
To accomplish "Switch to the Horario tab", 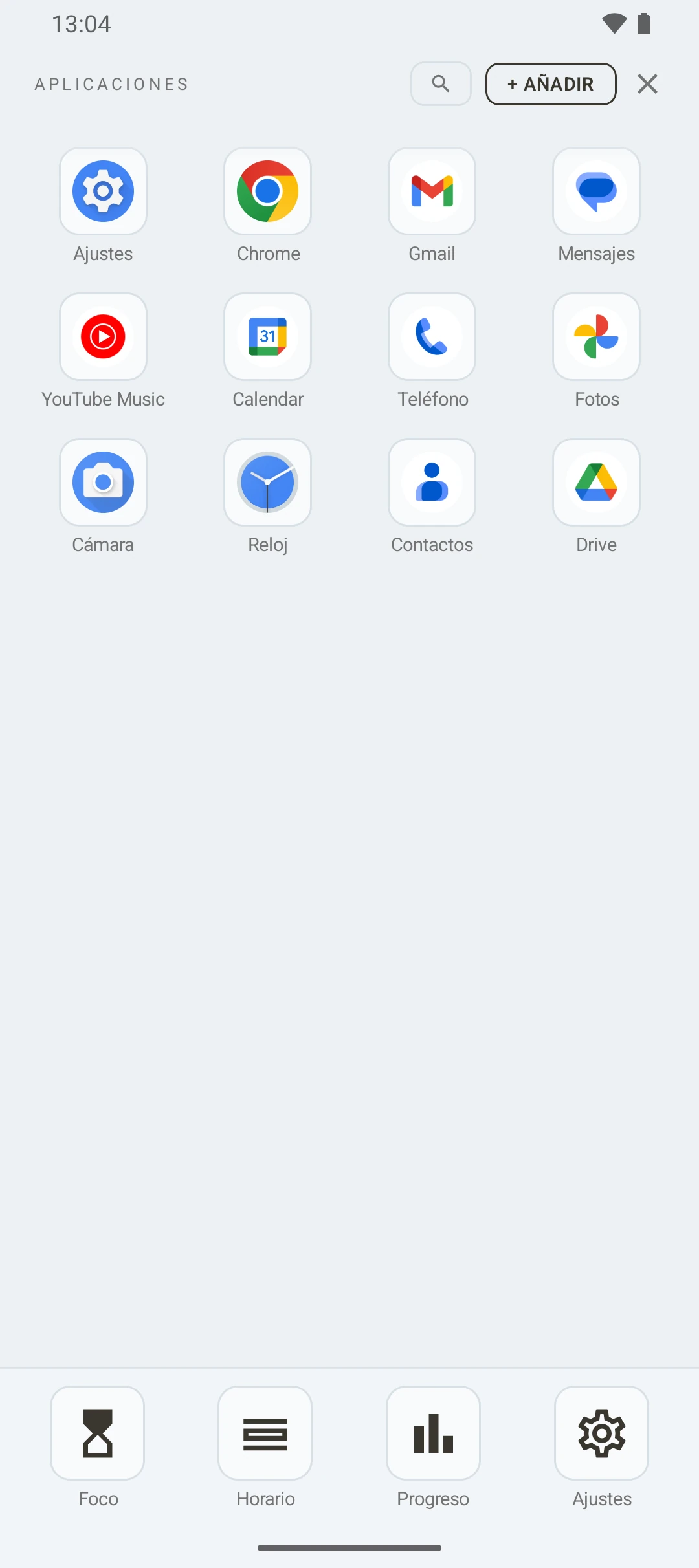I will click(265, 1448).
